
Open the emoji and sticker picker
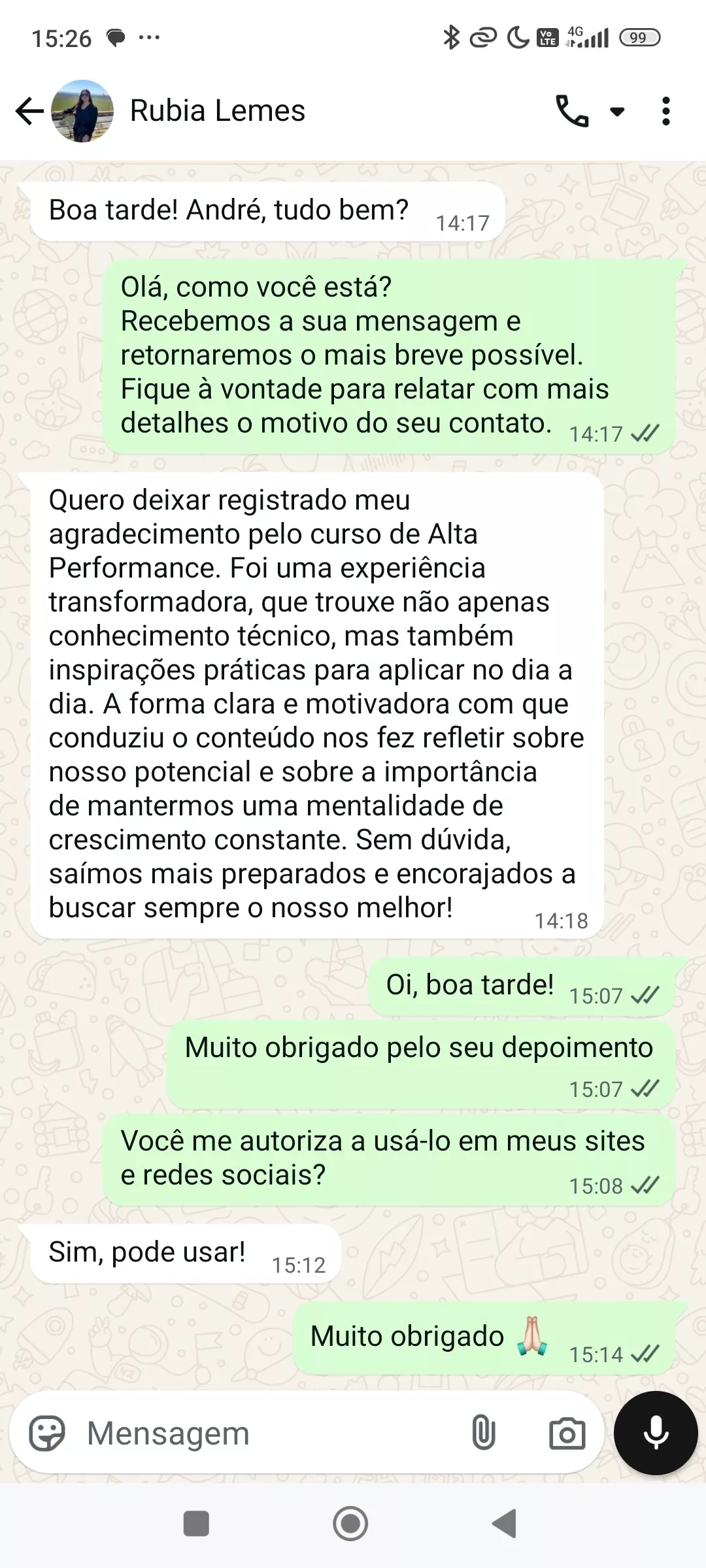pos(47,1433)
